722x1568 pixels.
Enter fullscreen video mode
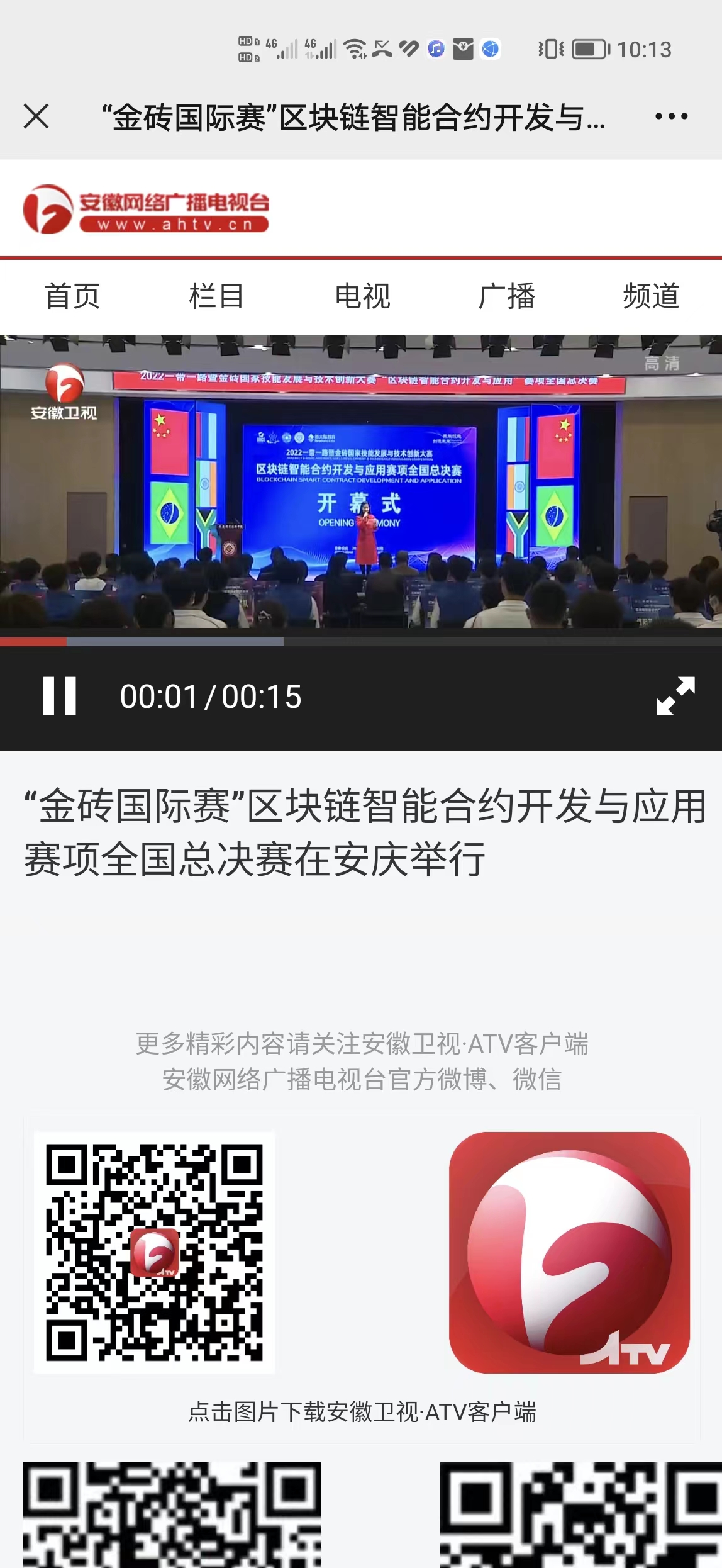point(675,696)
